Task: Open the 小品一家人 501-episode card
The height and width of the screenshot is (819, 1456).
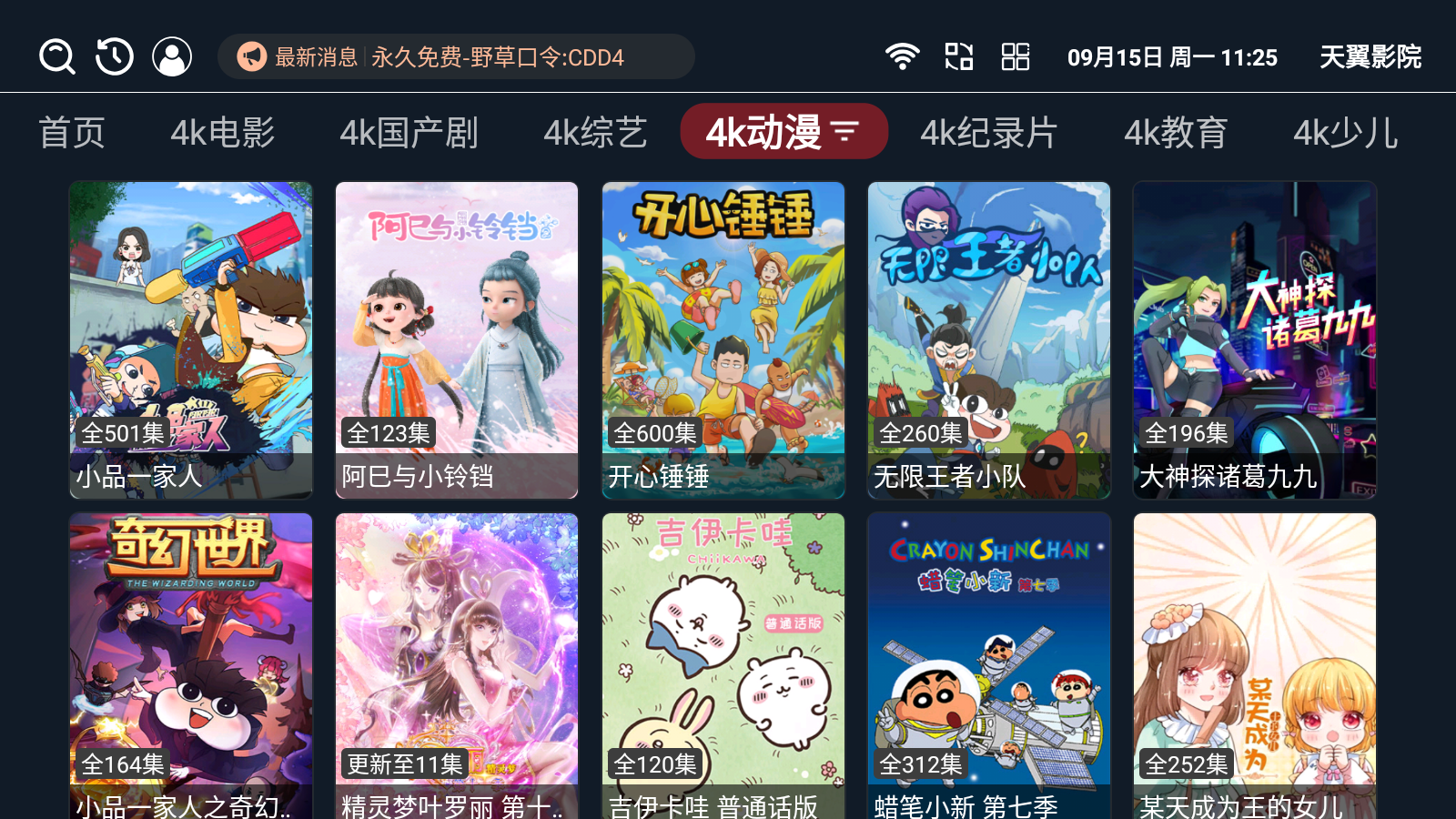Action: (191, 339)
